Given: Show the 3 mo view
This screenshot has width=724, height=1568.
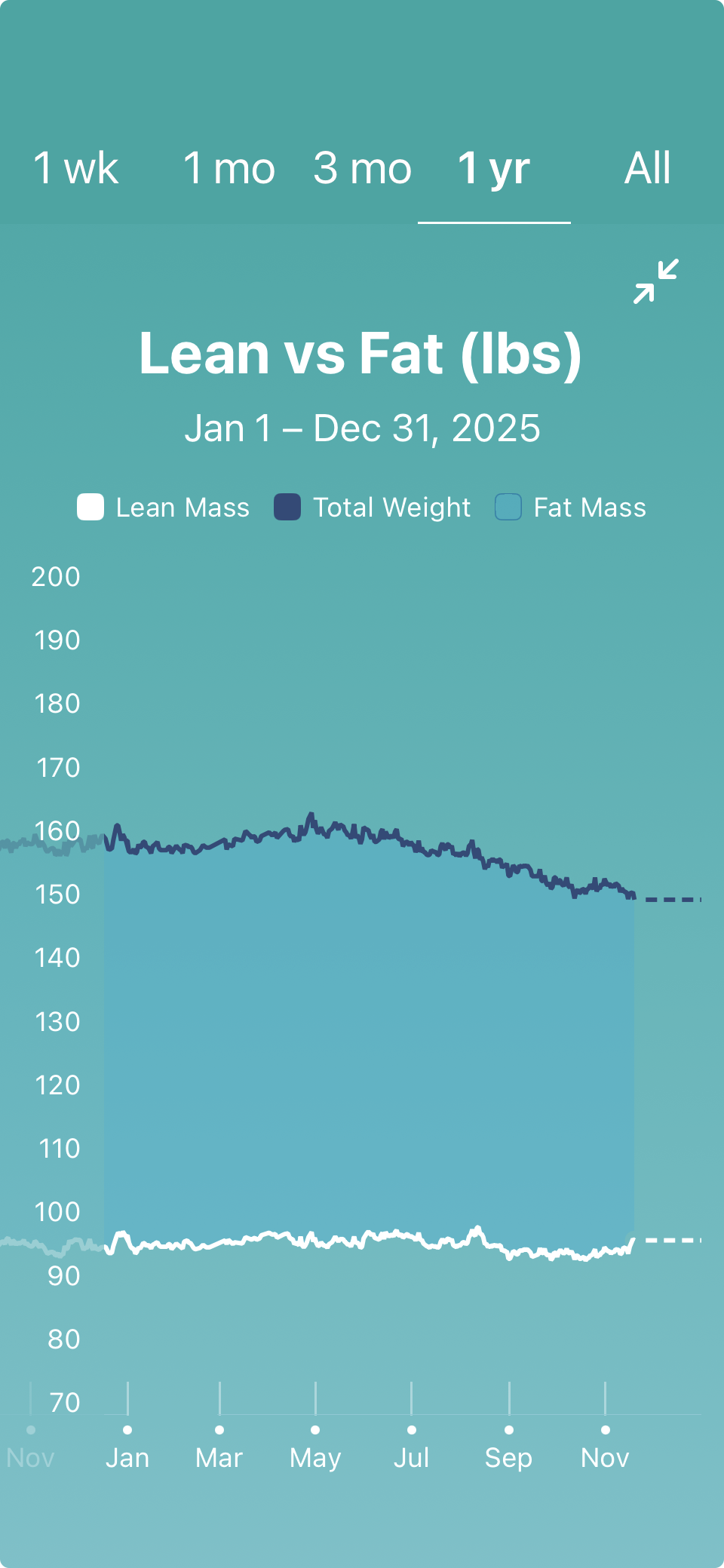Looking at the screenshot, I should click(x=362, y=168).
